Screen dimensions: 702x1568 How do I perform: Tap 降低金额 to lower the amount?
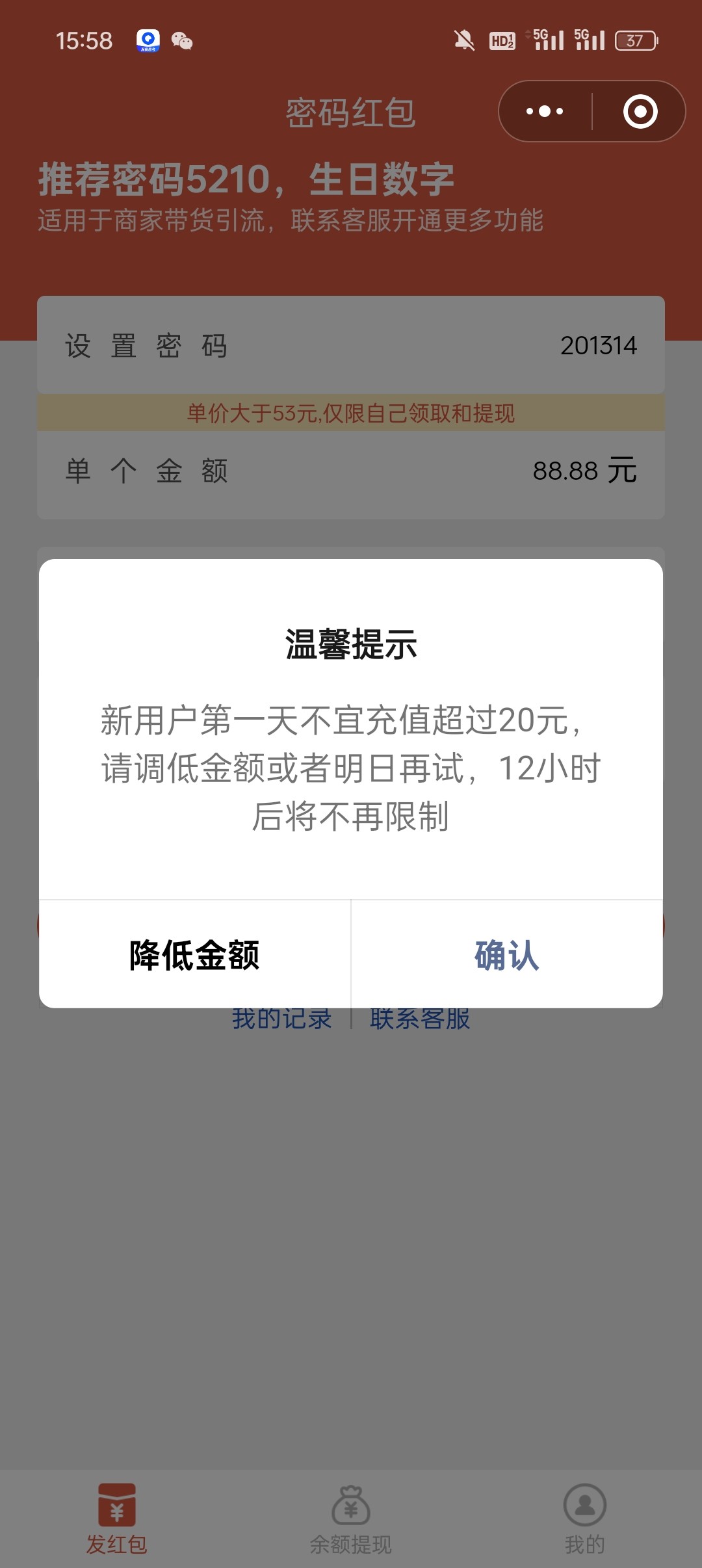click(194, 955)
